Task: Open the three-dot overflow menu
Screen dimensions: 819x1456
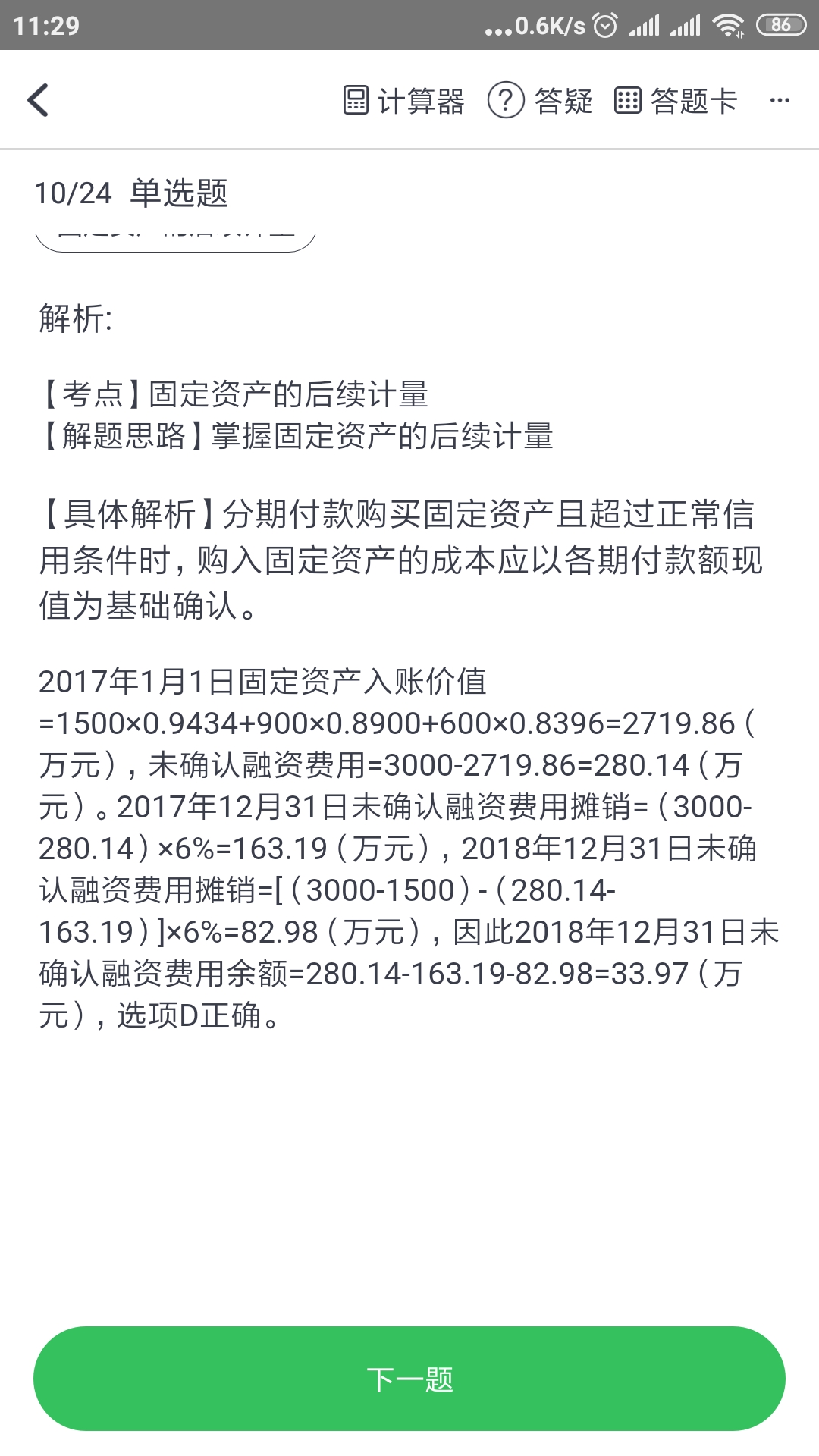Action: pyautogui.click(x=780, y=100)
